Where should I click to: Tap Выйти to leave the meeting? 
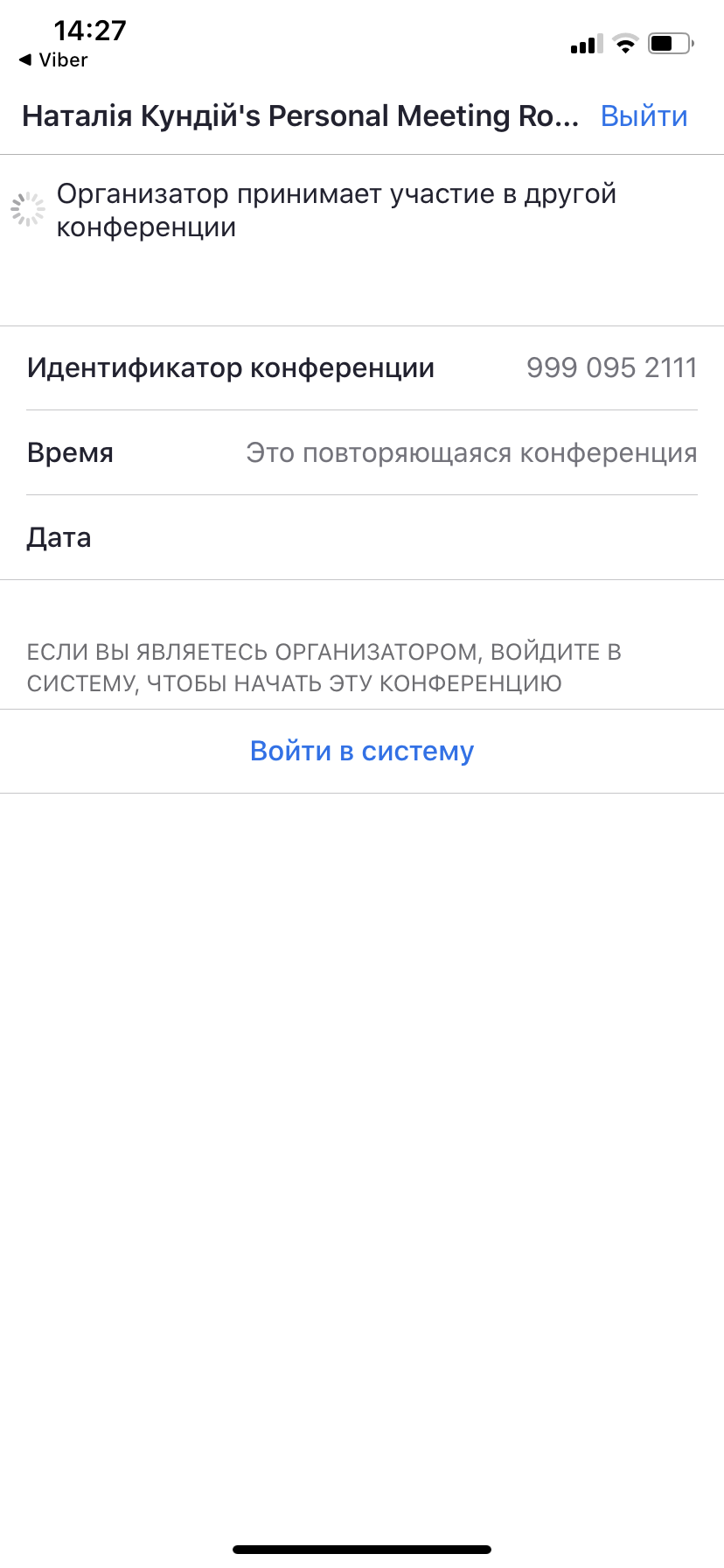pos(644,116)
